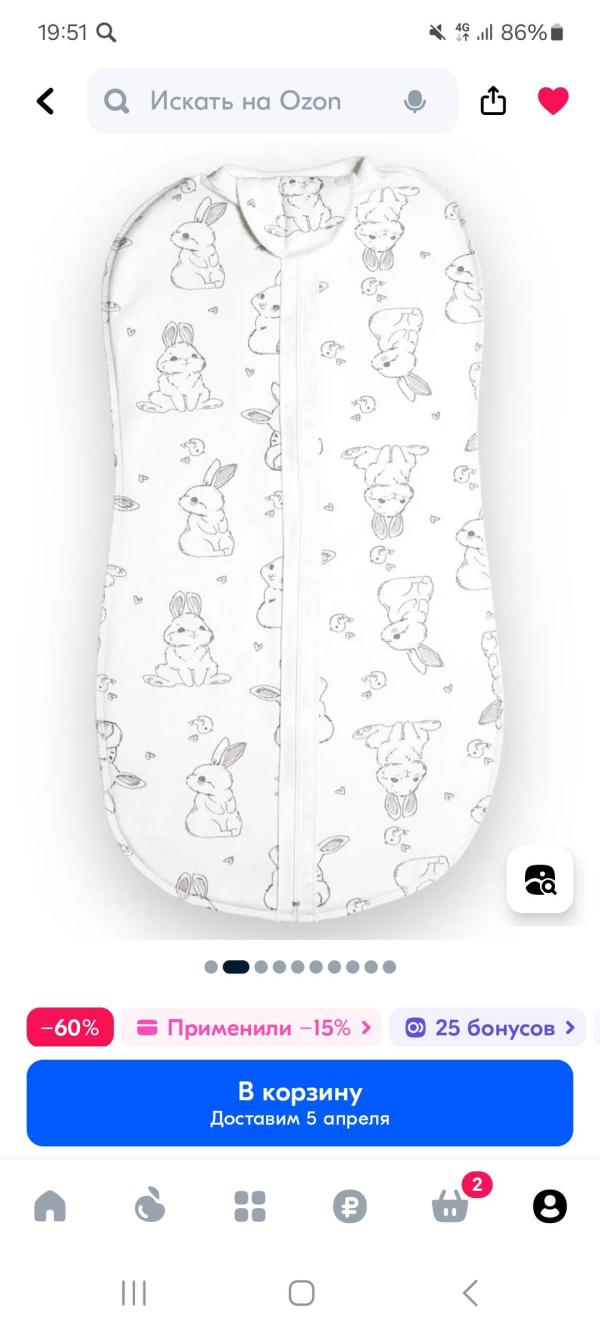Go back to the previous page
The height and width of the screenshot is (1332, 600).
pos(45,101)
